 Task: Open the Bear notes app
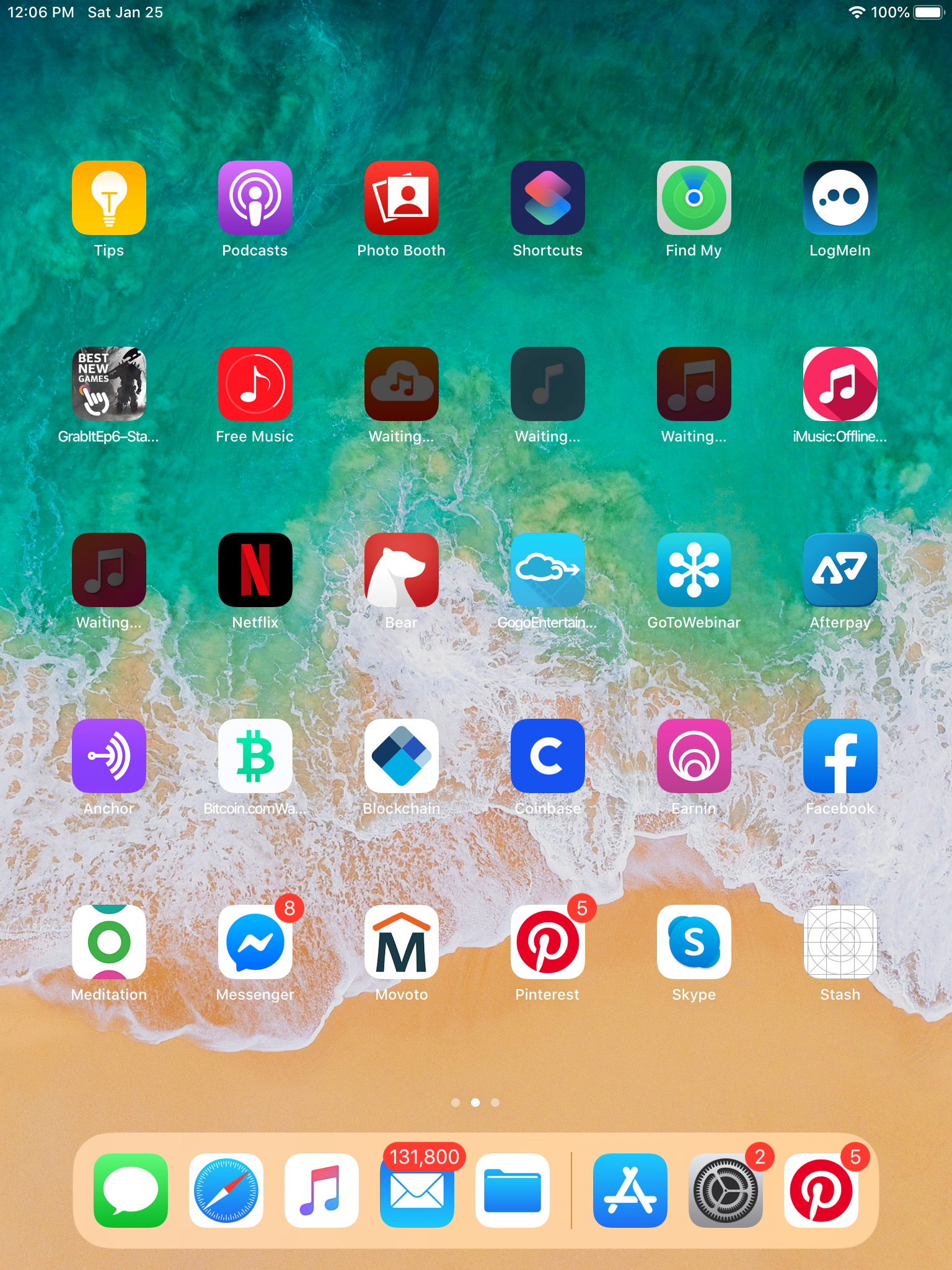coord(401,570)
